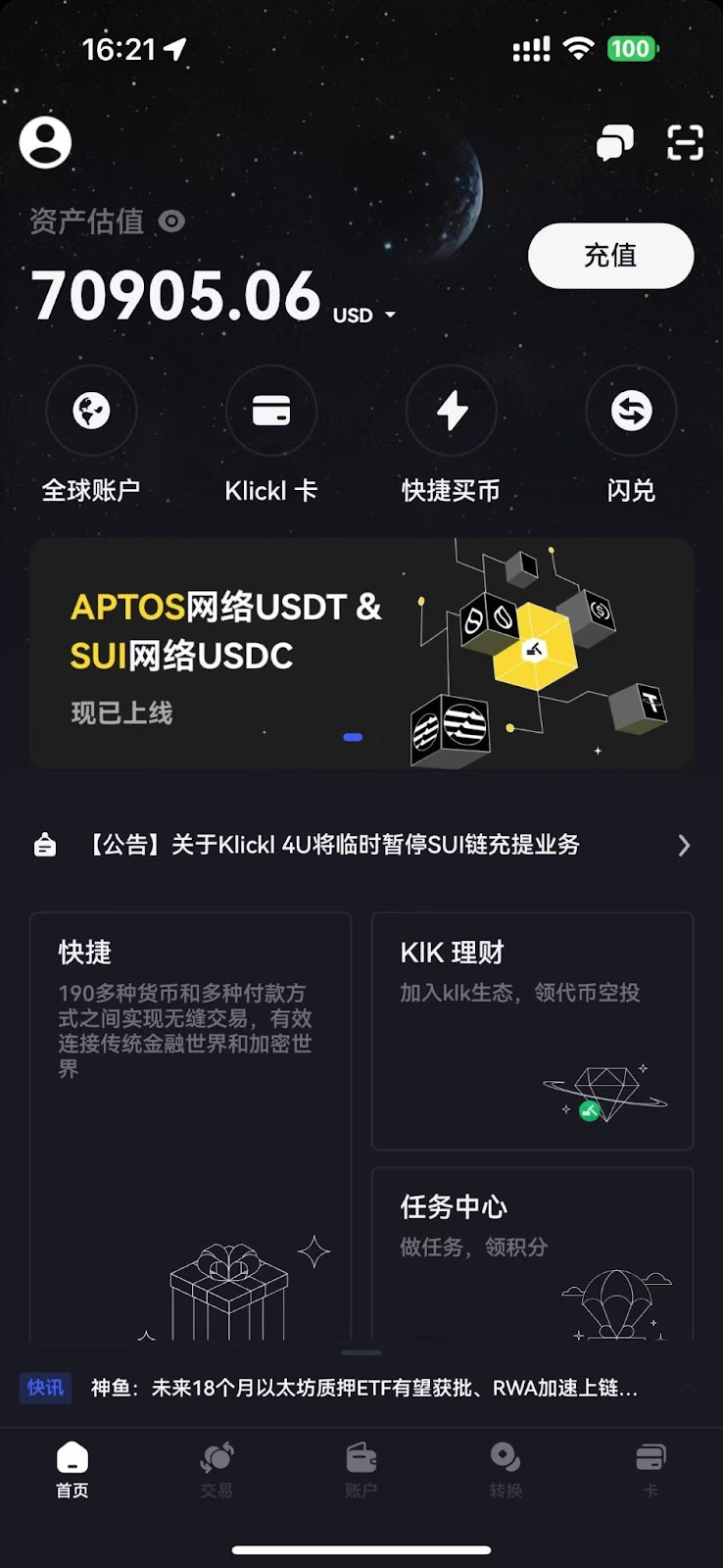
Task: Open the profile avatar icon
Action: 45,143
